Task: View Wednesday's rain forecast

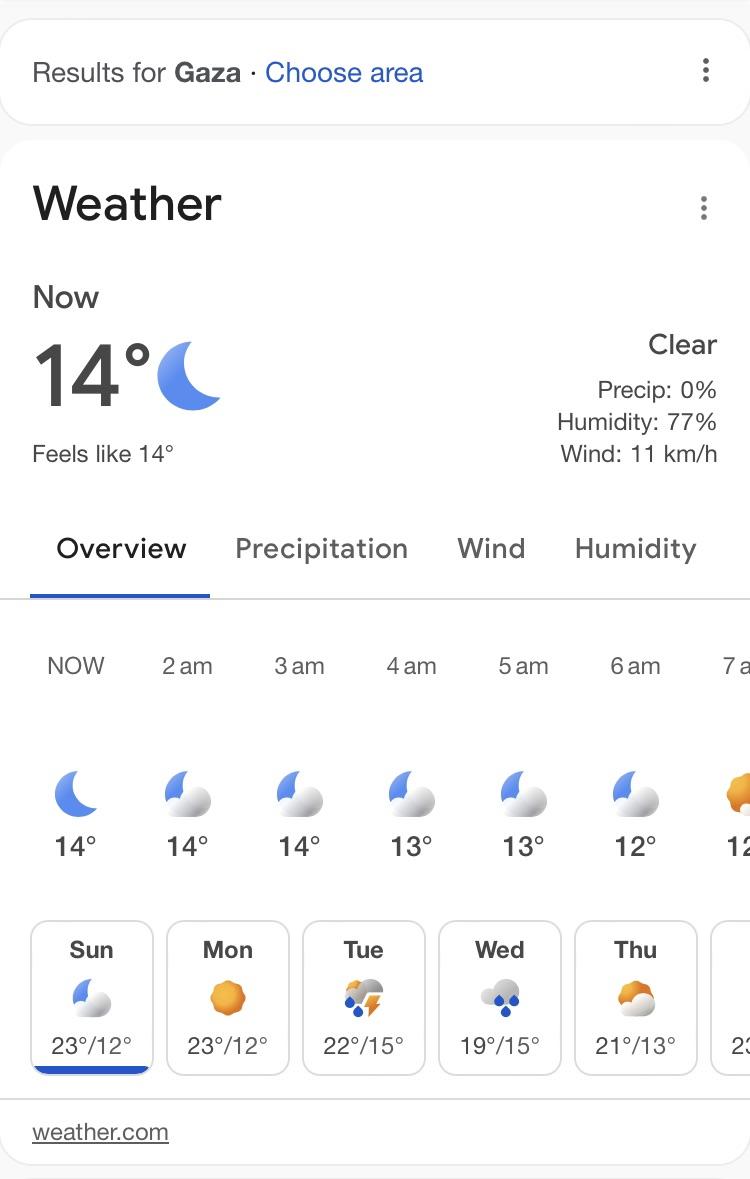Action: 500,998
